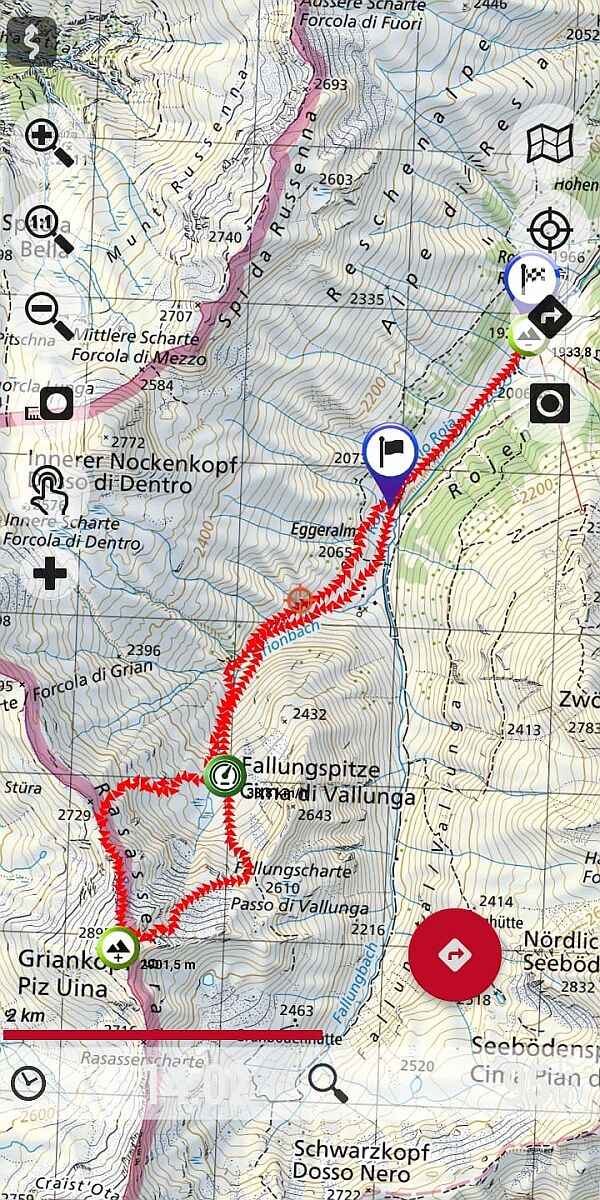
Task: Select the green mountain marker at Griankopf
Action: (x=120, y=945)
